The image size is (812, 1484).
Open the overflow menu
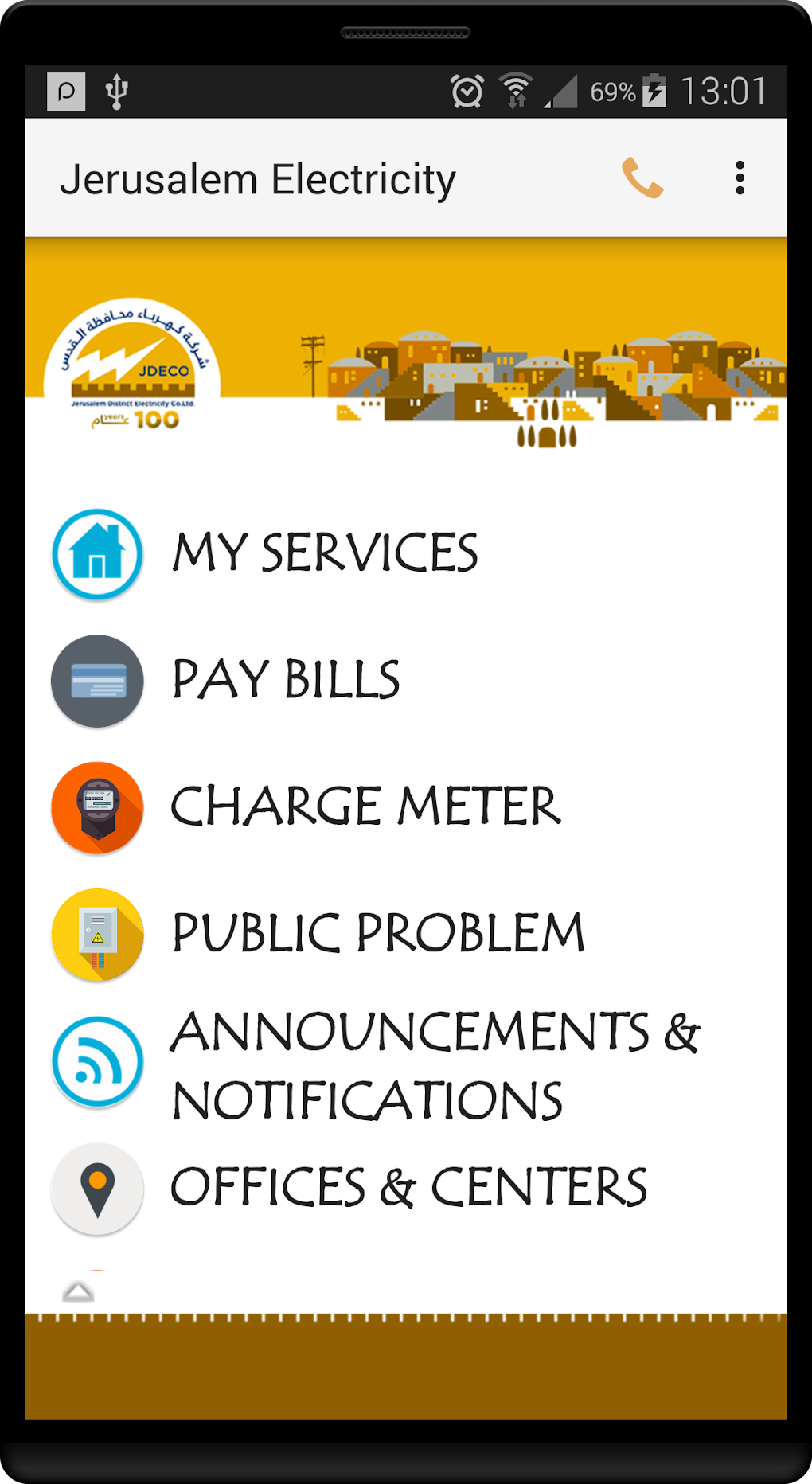coord(740,178)
